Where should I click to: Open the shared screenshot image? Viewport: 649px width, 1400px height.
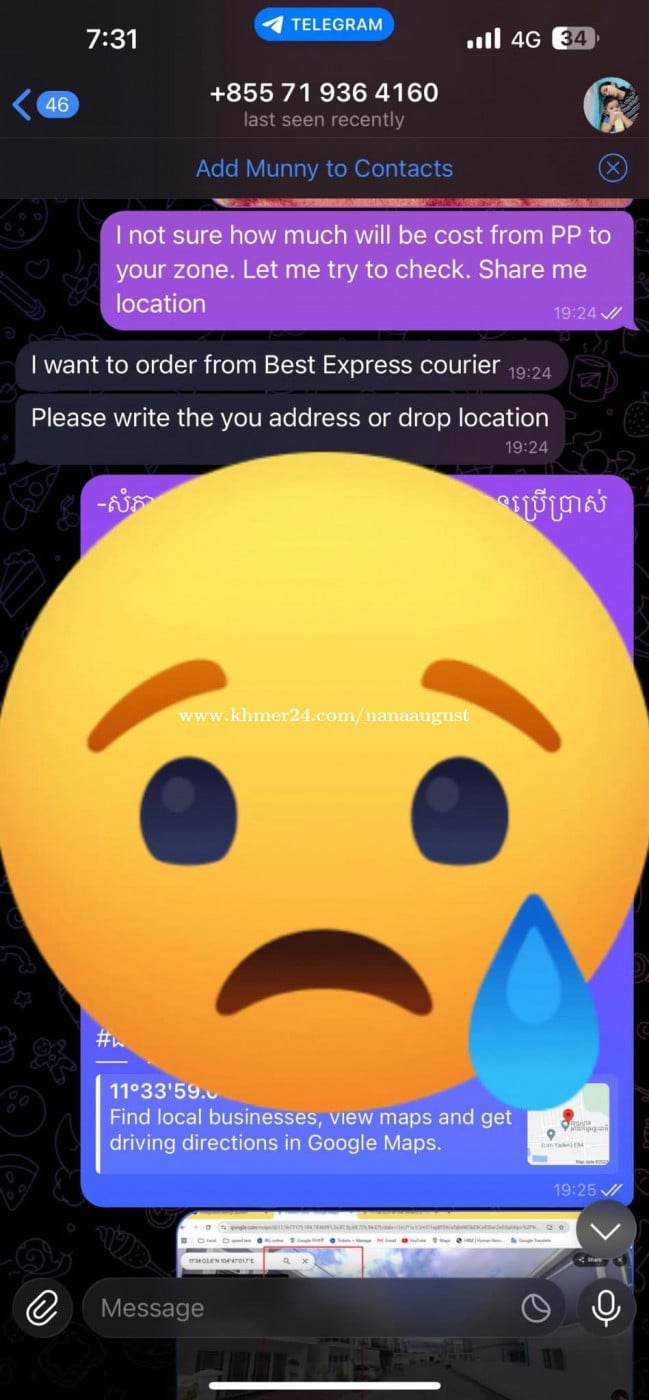tap(380, 1250)
